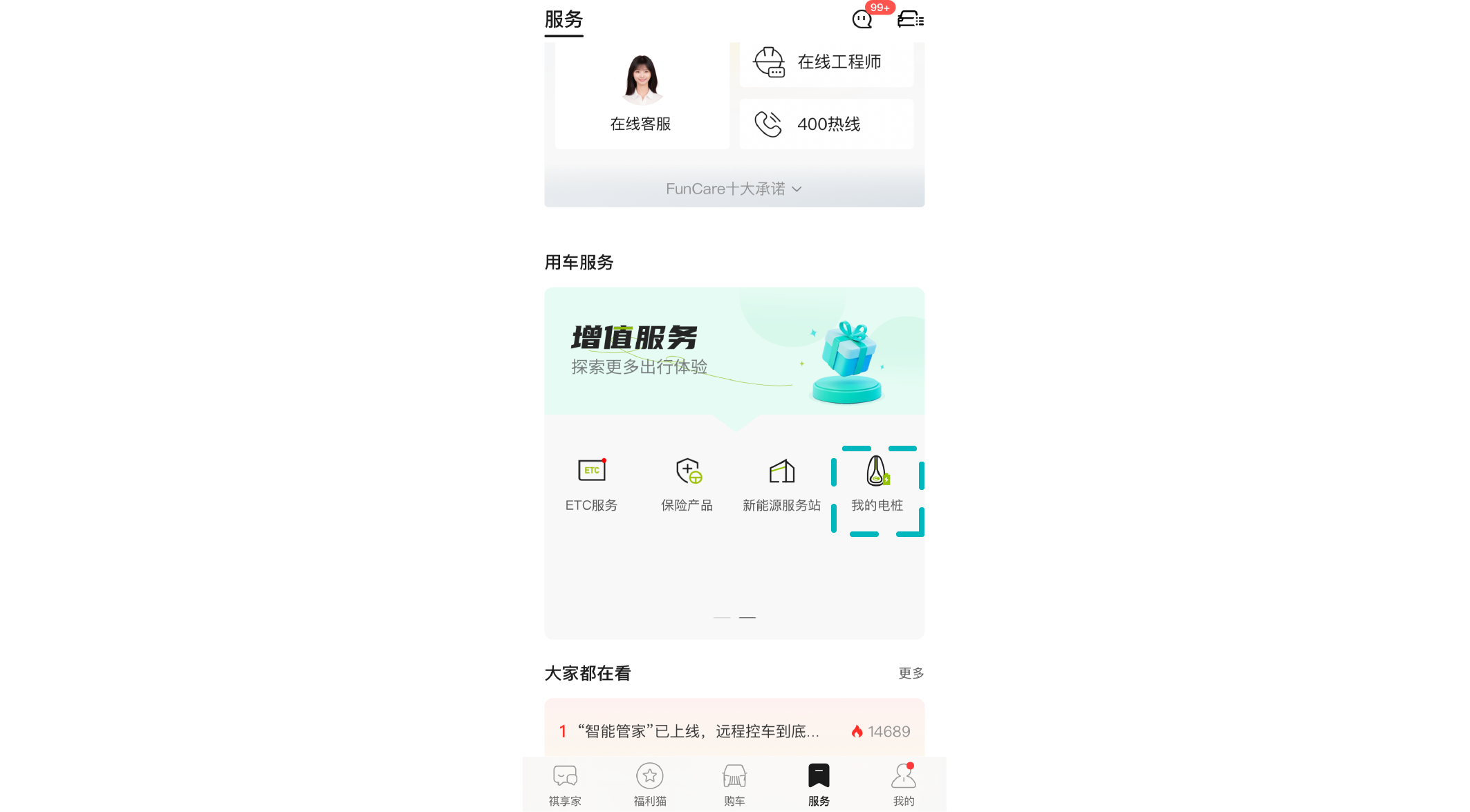This screenshot has width=1470, height=812.
Task: Open the "智能管家"已上线 article
Action: click(x=698, y=731)
